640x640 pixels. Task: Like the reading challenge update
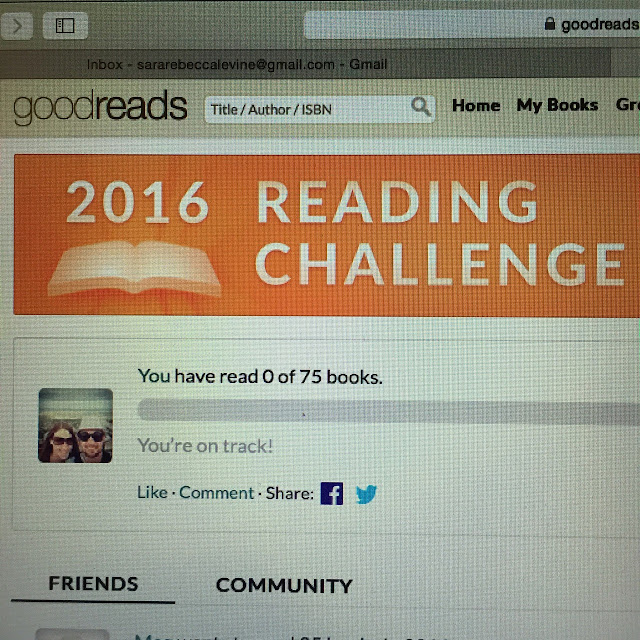pyautogui.click(x=151, y=492)
